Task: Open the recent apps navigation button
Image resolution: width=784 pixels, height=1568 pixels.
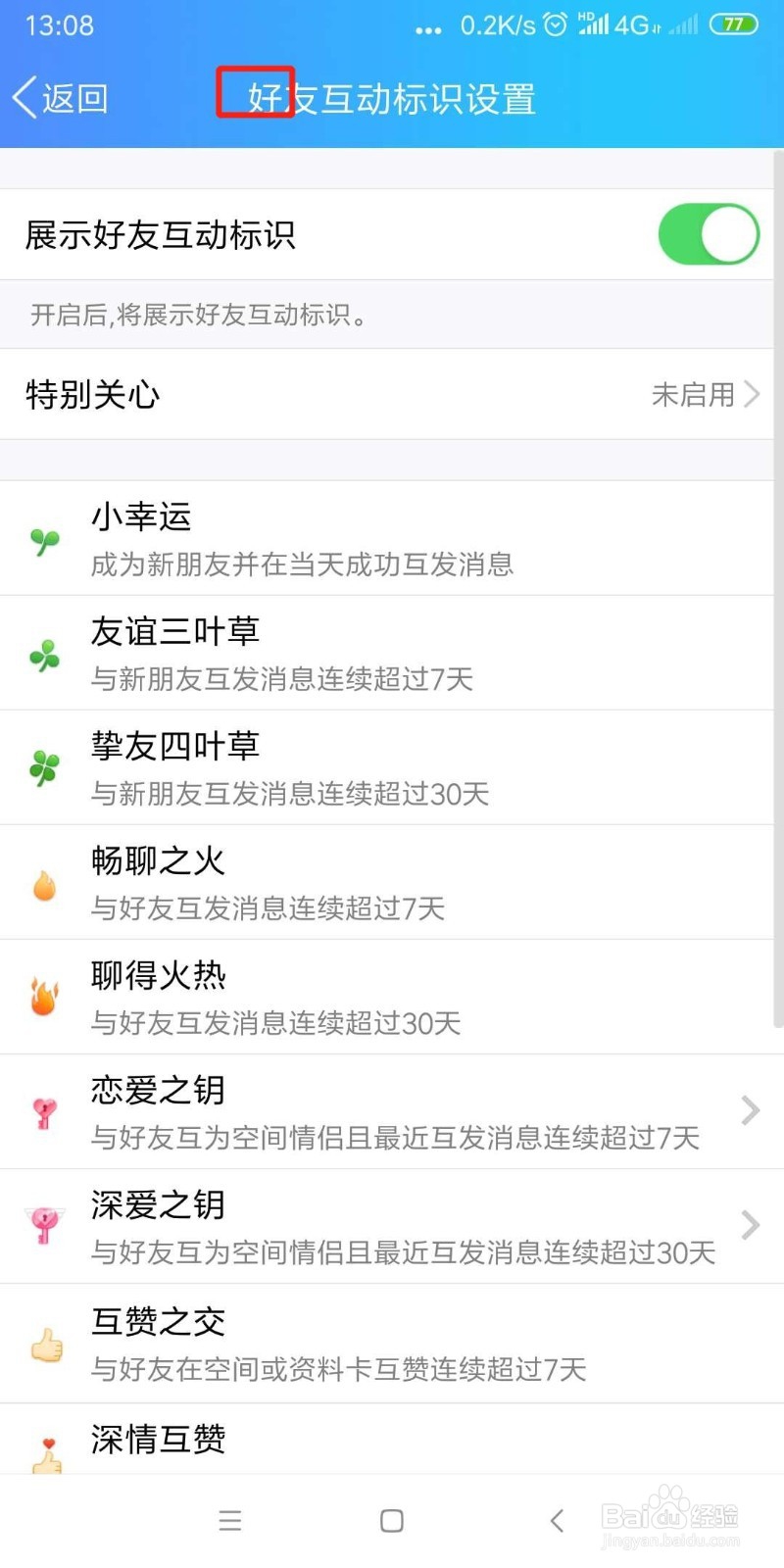Action: tap(230, 1521)
